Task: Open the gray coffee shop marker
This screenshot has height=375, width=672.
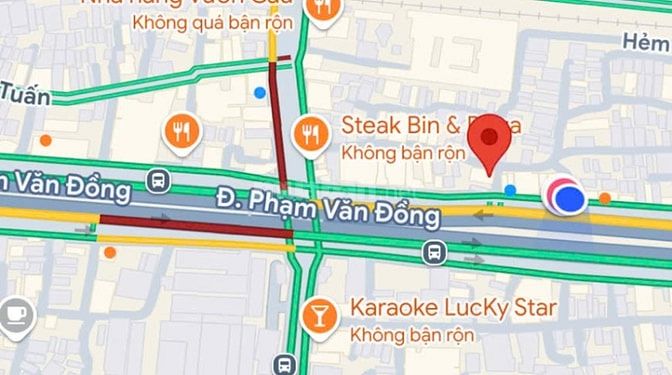Action: (16, 318)
